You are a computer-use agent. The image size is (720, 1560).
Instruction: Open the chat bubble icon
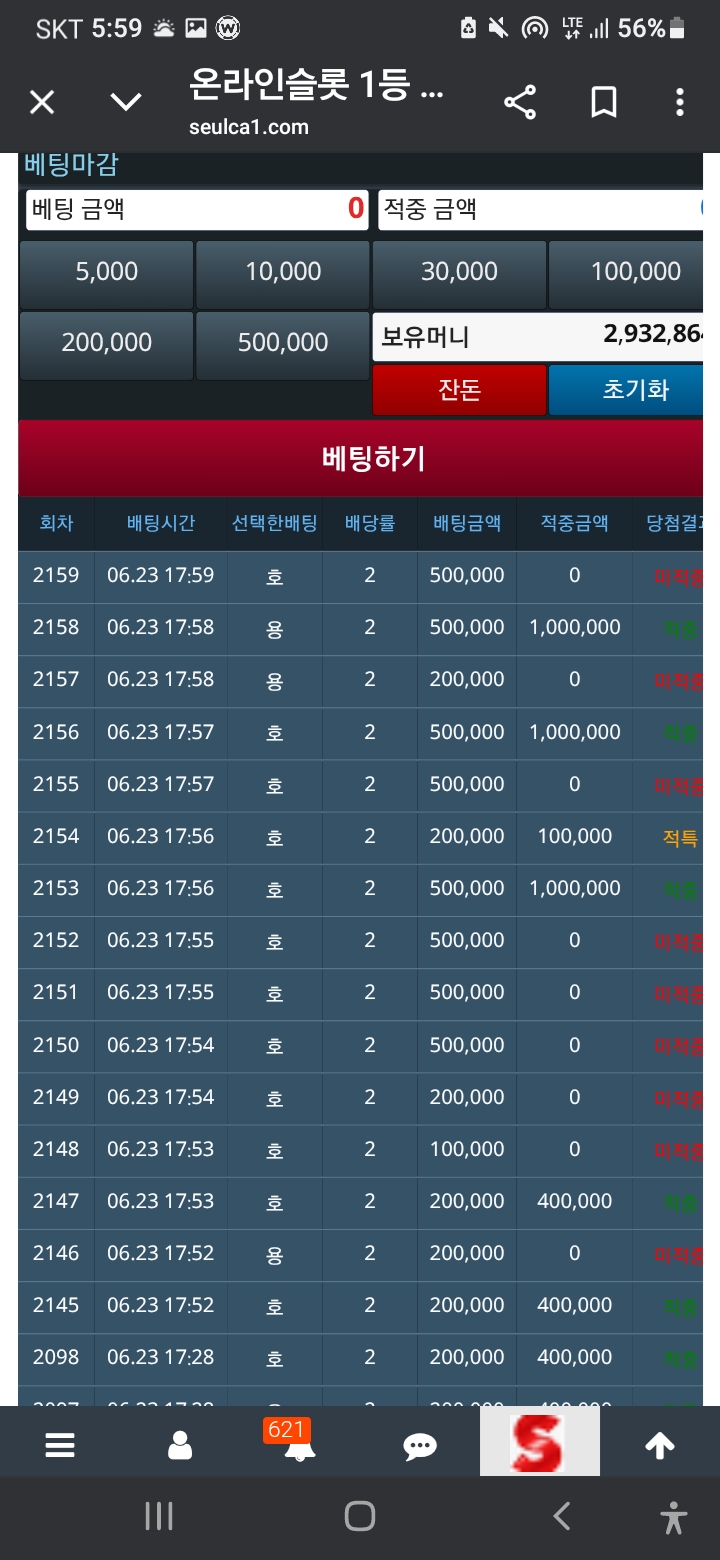(420, 1446)
